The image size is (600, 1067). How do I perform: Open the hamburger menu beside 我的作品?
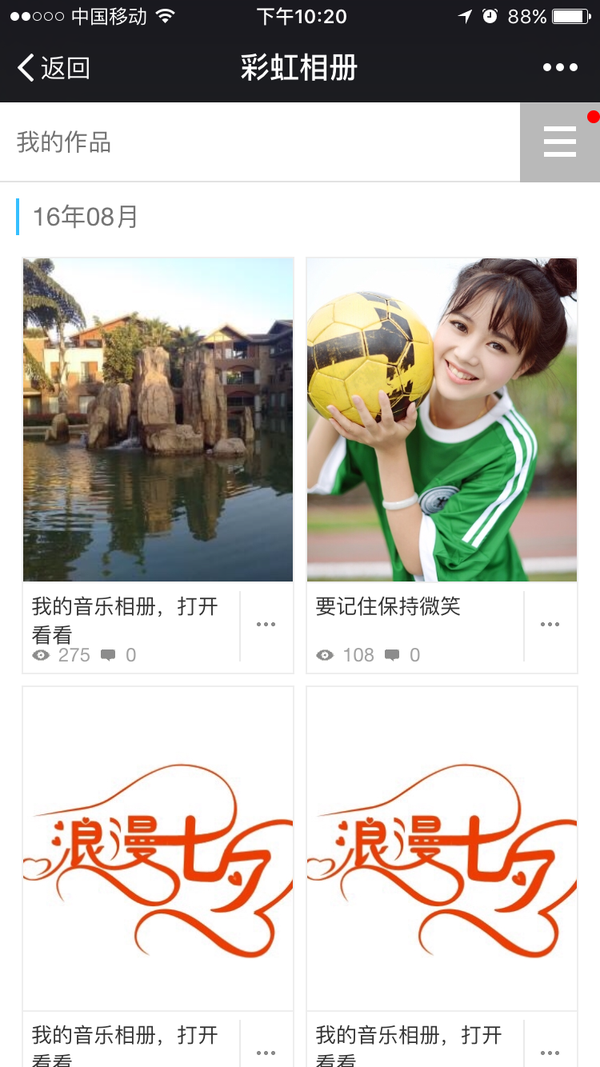[x=559, y=142]
